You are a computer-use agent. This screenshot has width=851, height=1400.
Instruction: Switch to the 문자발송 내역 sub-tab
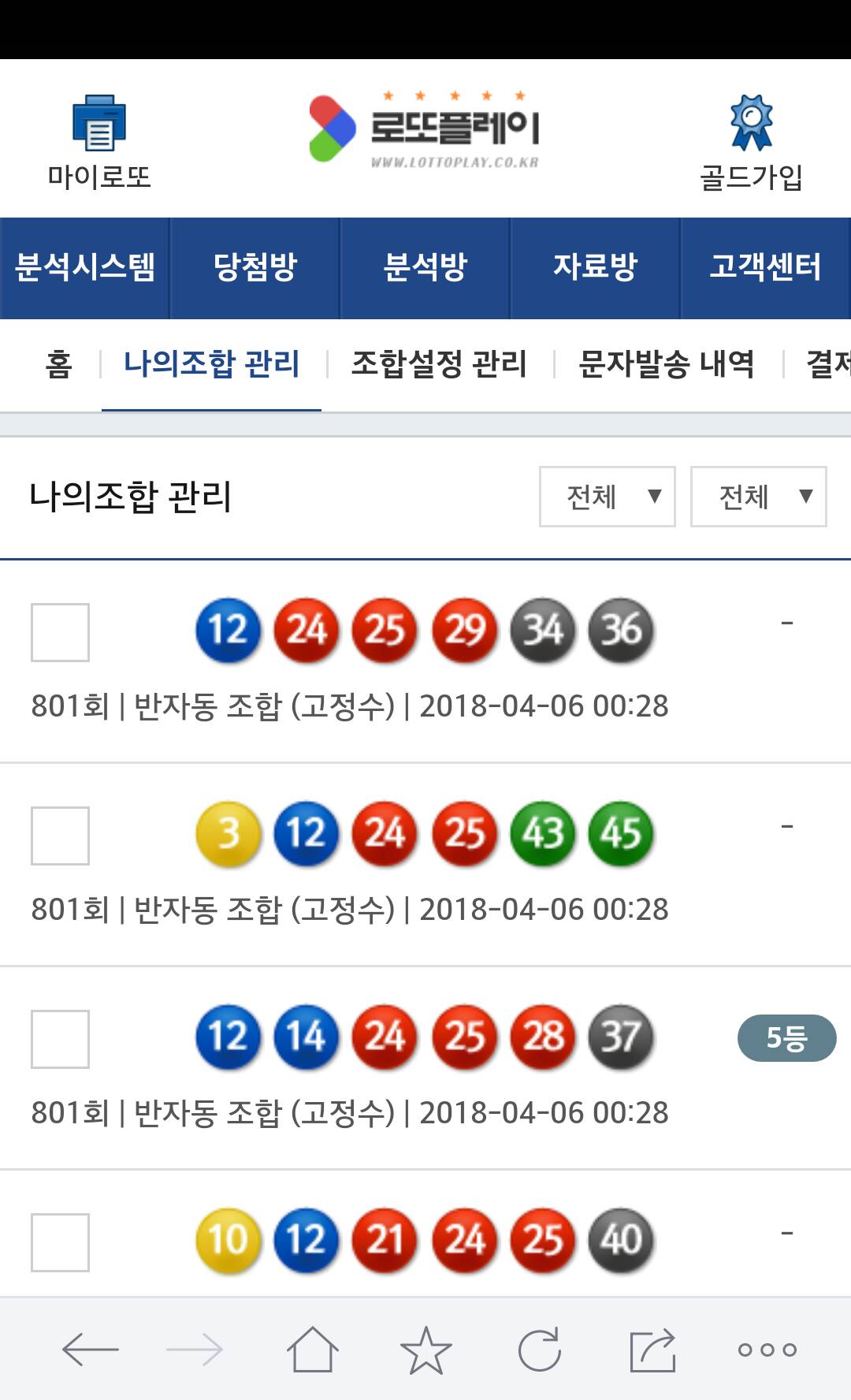(667, 364)
